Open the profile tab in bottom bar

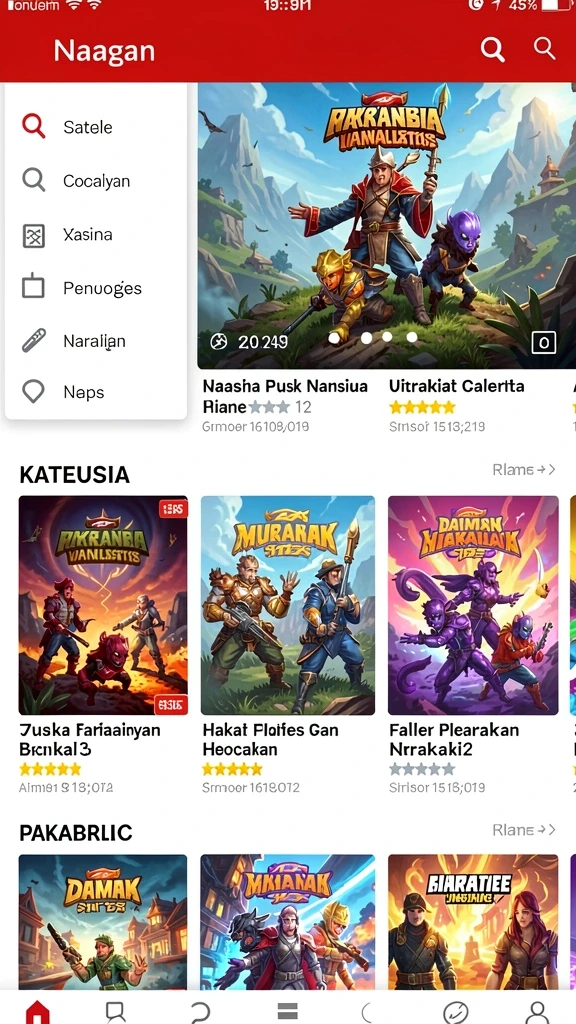point(537,1012)
